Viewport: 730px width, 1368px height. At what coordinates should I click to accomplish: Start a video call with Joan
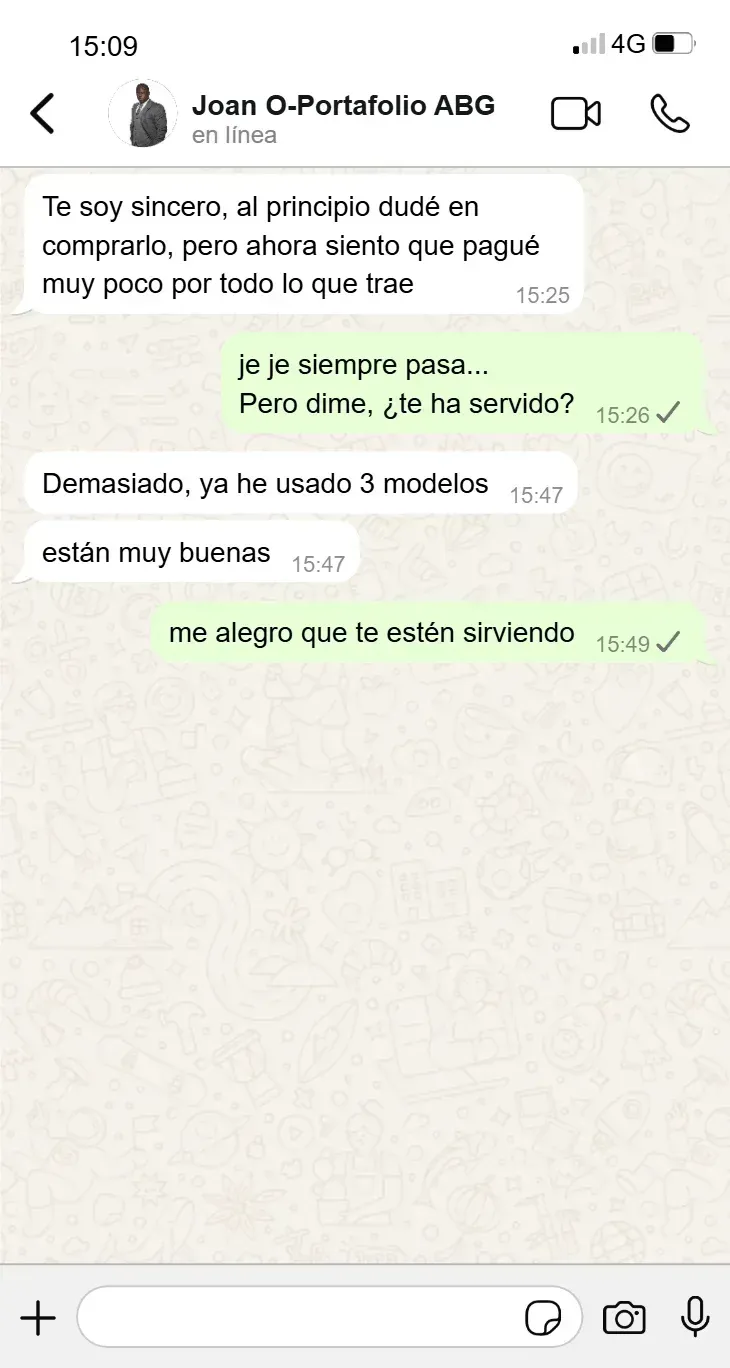(576, 114)
